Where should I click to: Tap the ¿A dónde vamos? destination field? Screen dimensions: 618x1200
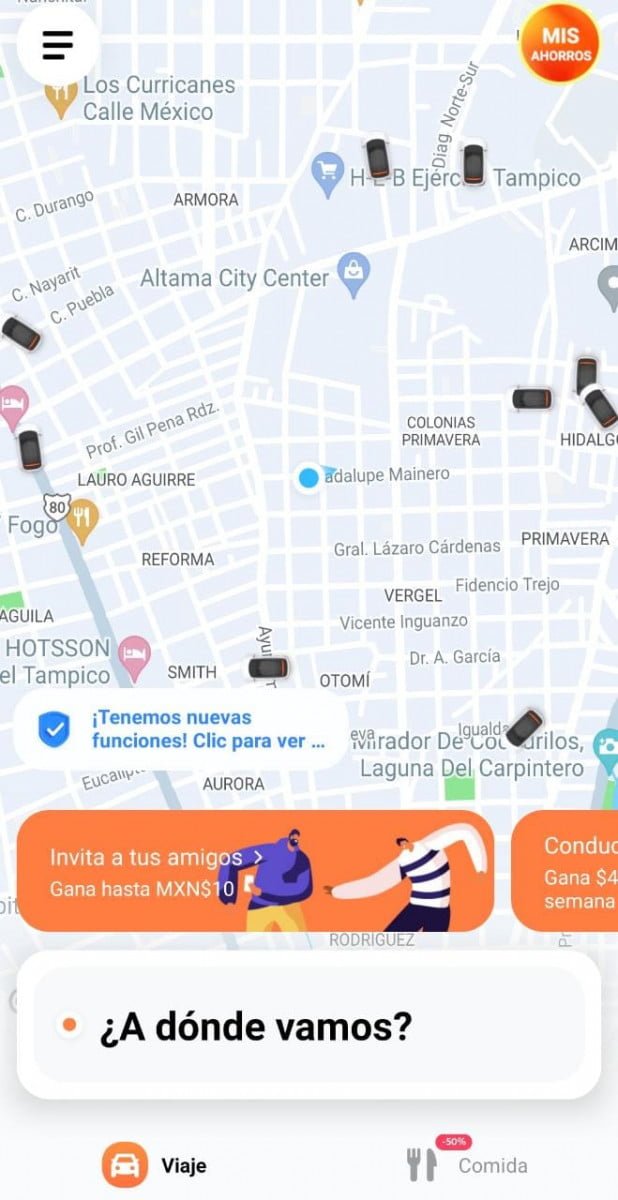[309, 1025]
